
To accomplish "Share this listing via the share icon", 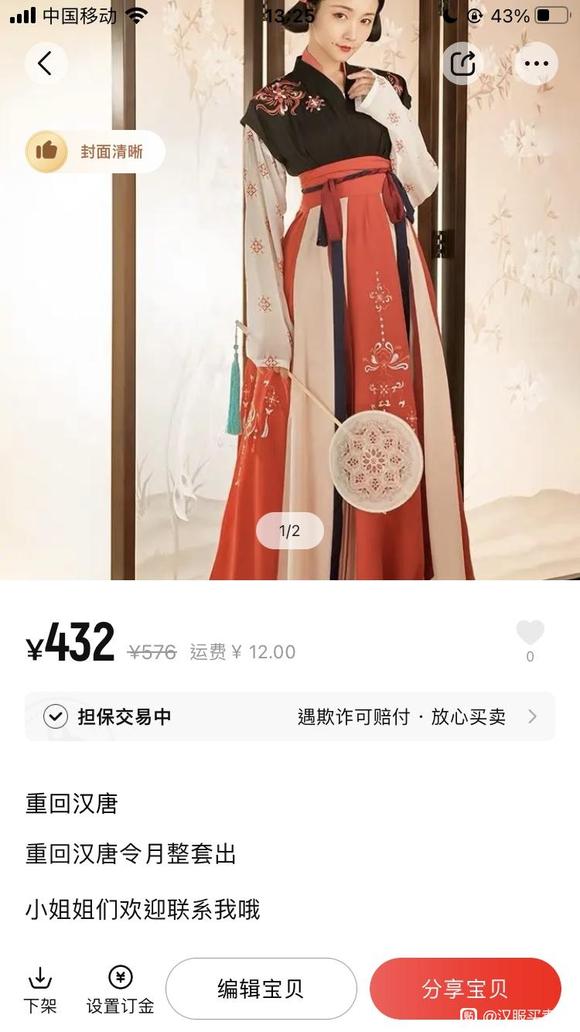I will click(x=463, y=64).
